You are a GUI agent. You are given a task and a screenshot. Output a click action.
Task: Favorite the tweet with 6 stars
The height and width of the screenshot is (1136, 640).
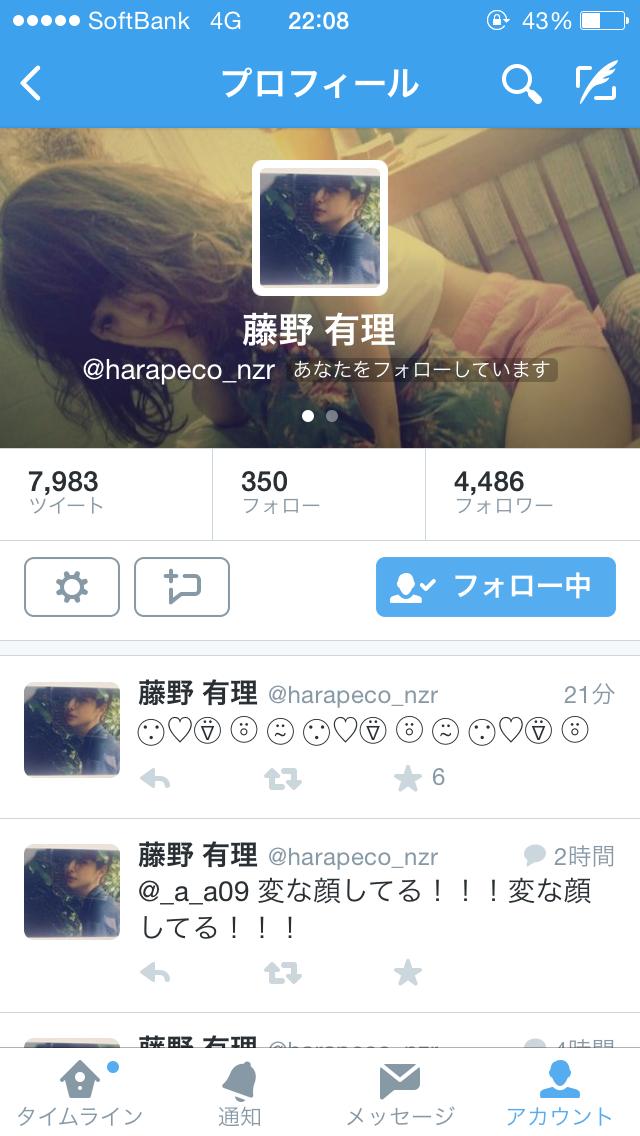pos(408,778)
